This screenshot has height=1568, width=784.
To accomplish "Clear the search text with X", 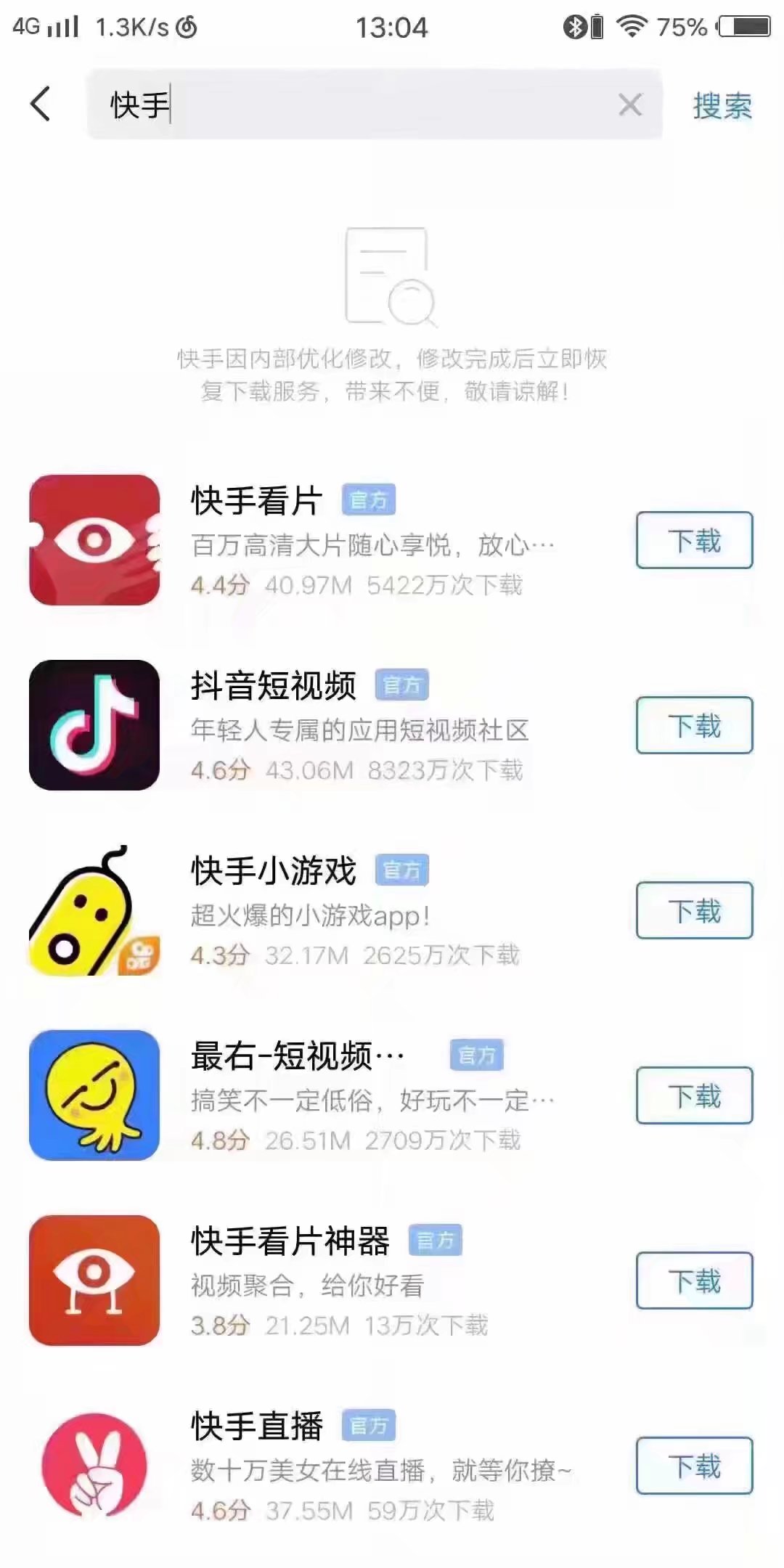I will tap(630, 105).
